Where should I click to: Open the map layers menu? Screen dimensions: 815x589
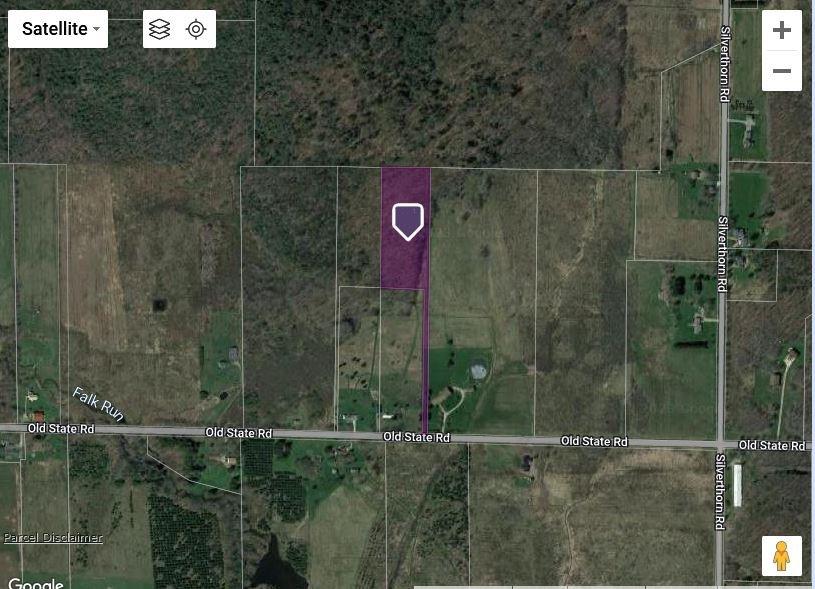pyautogui.click(x=160, y=29)
